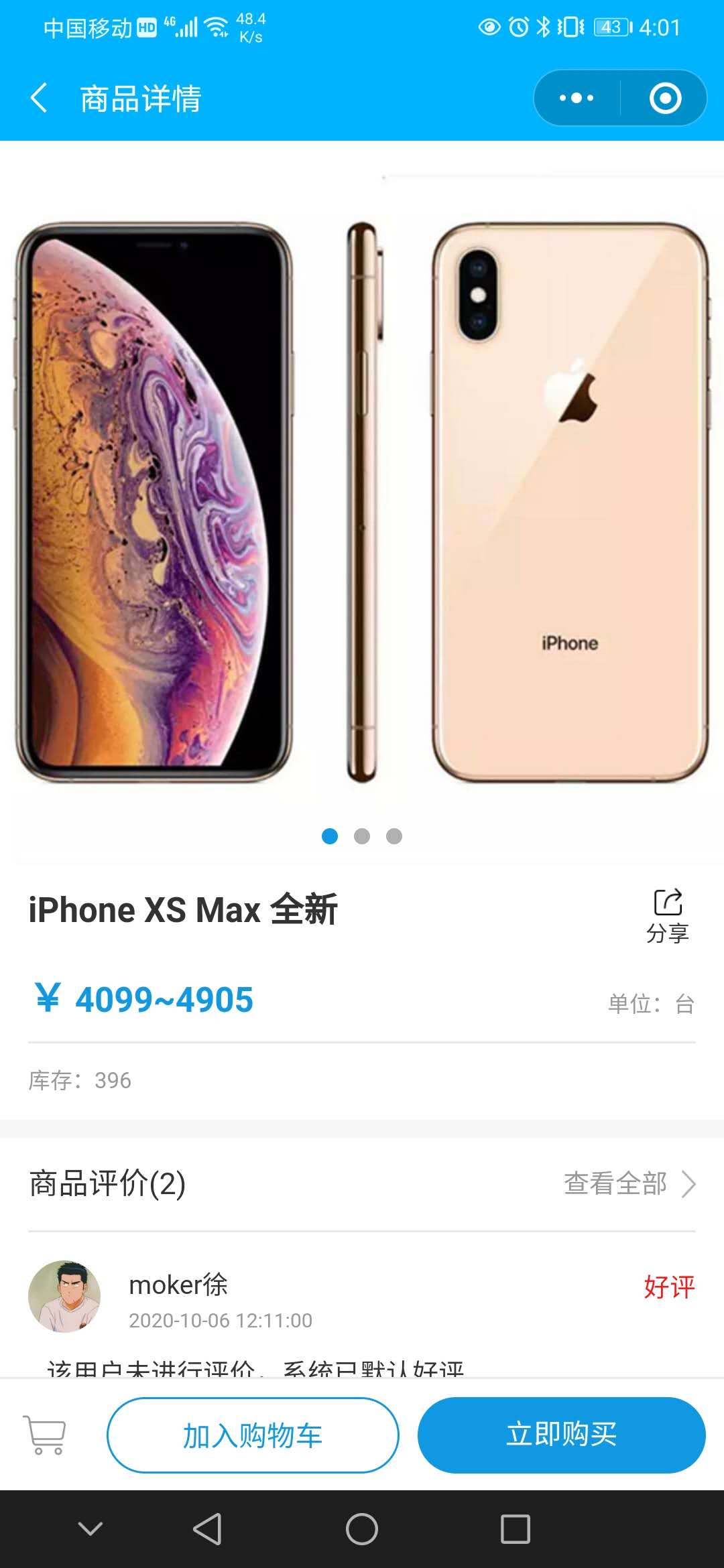Share this product via 分享

[668, 915]
